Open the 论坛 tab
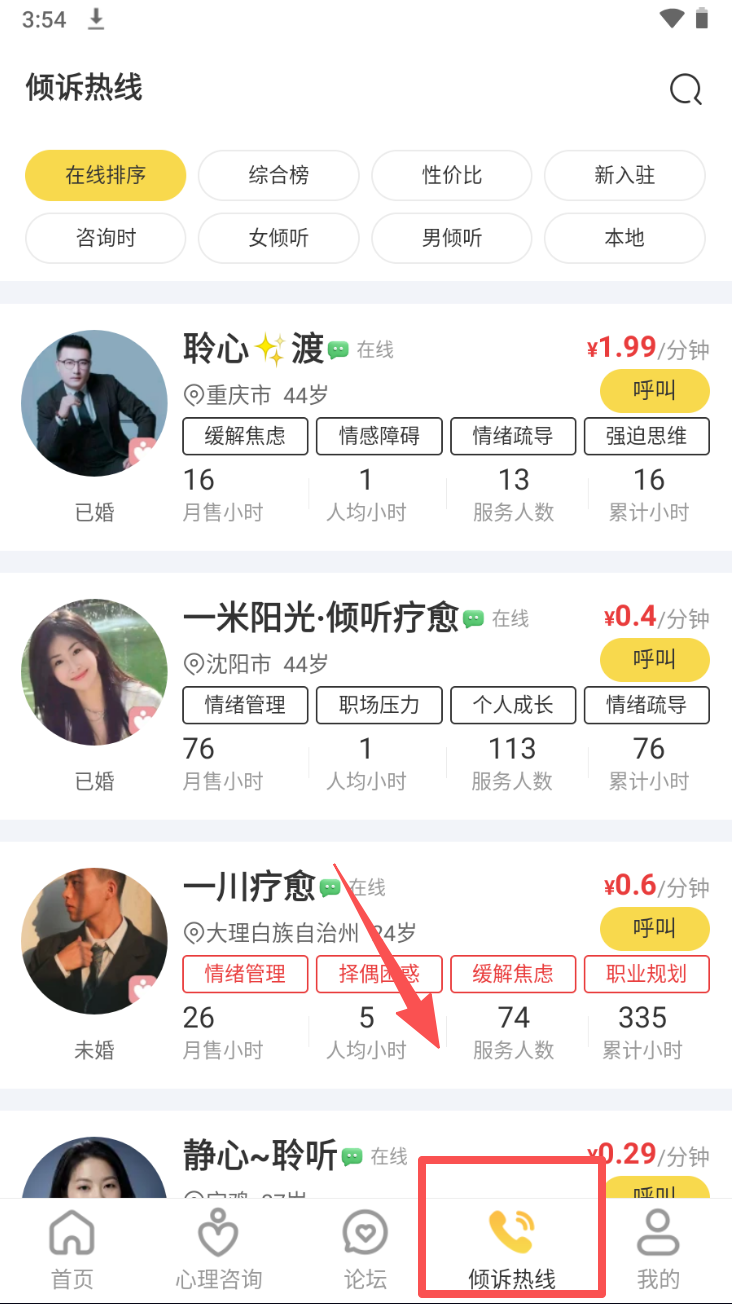Image resolution: width=732 pixels, height=1304 pixels. [365, 1250]
